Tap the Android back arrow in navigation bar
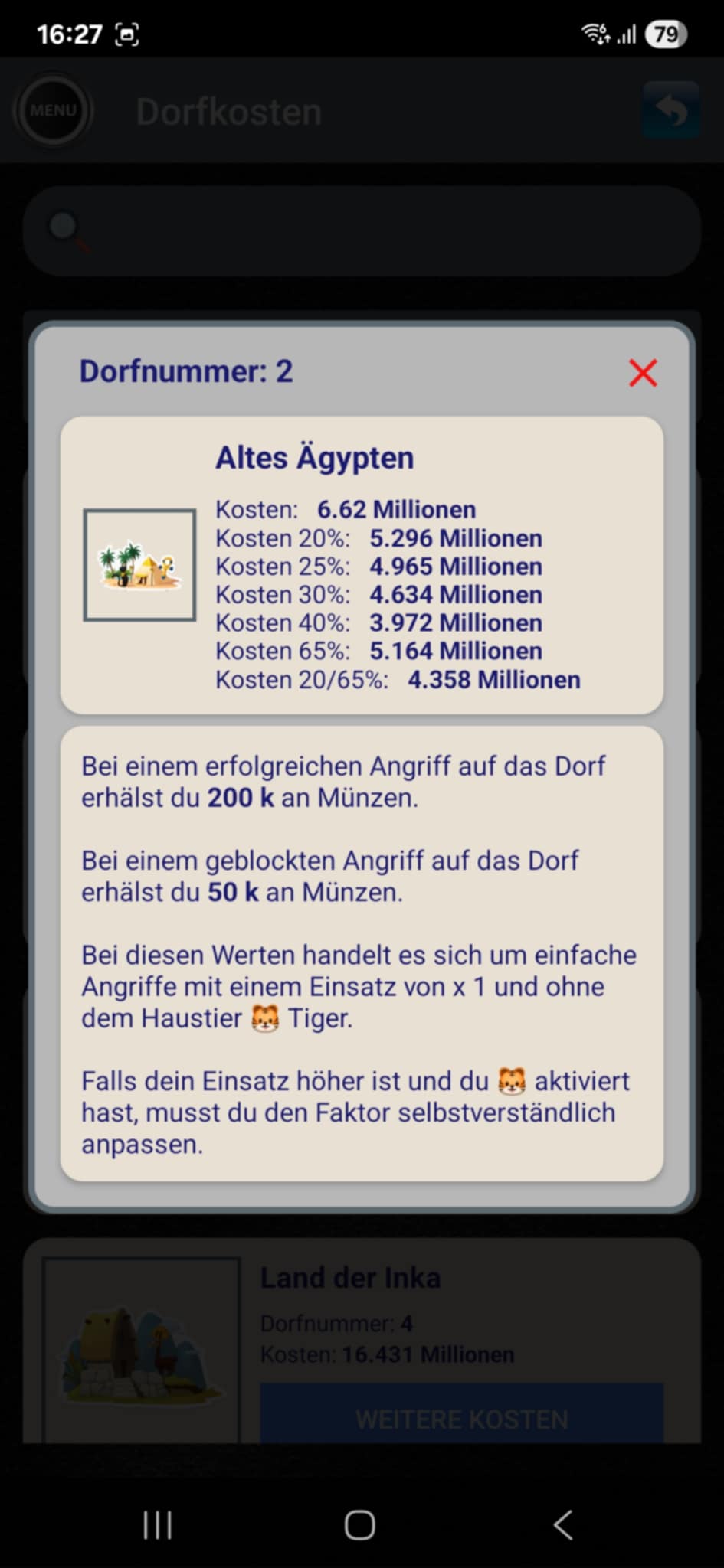724x1568 pixels. [563, 1525]
